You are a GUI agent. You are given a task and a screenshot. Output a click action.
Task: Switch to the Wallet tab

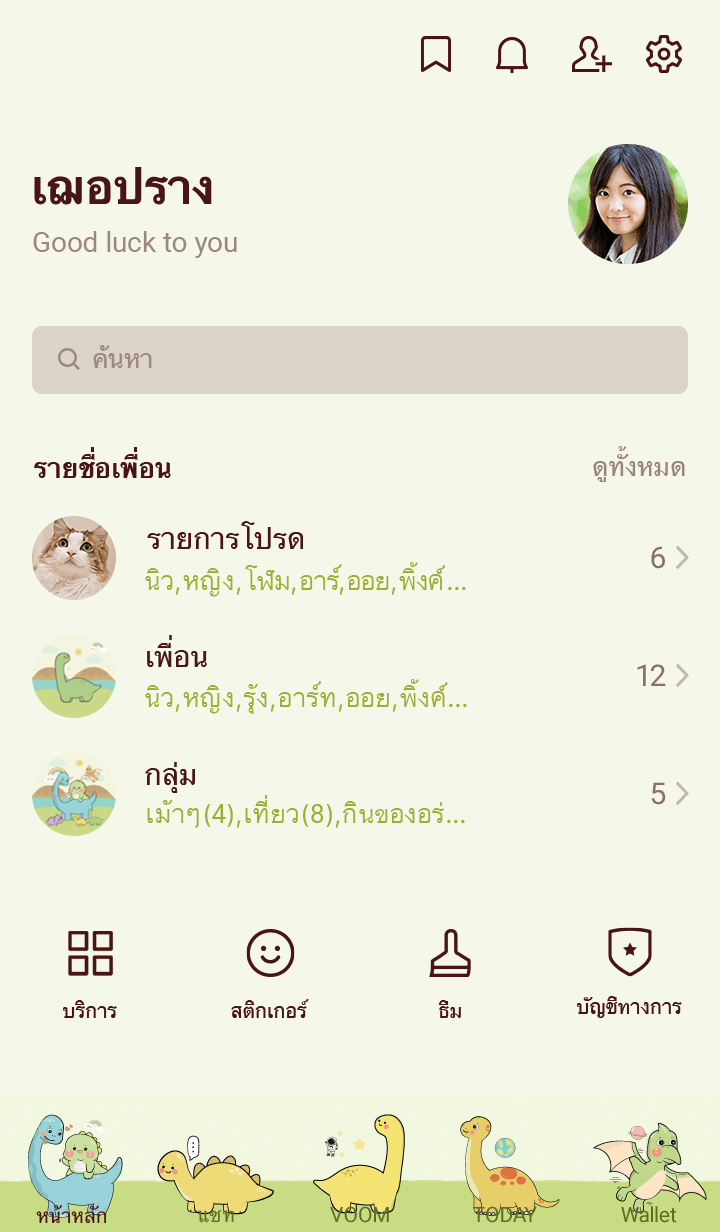648,1170
